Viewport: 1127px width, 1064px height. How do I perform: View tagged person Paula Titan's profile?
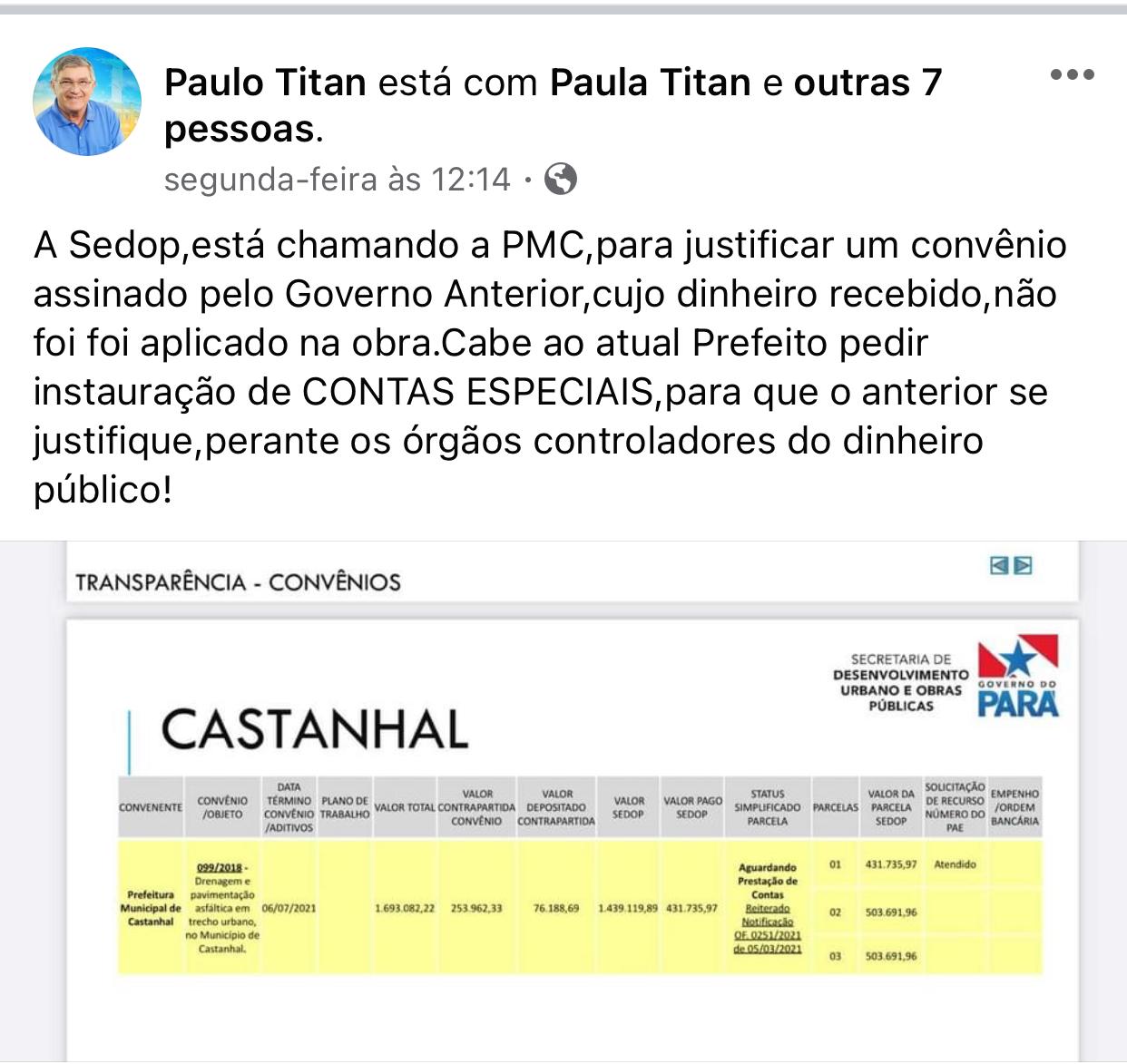pos(650,83)
